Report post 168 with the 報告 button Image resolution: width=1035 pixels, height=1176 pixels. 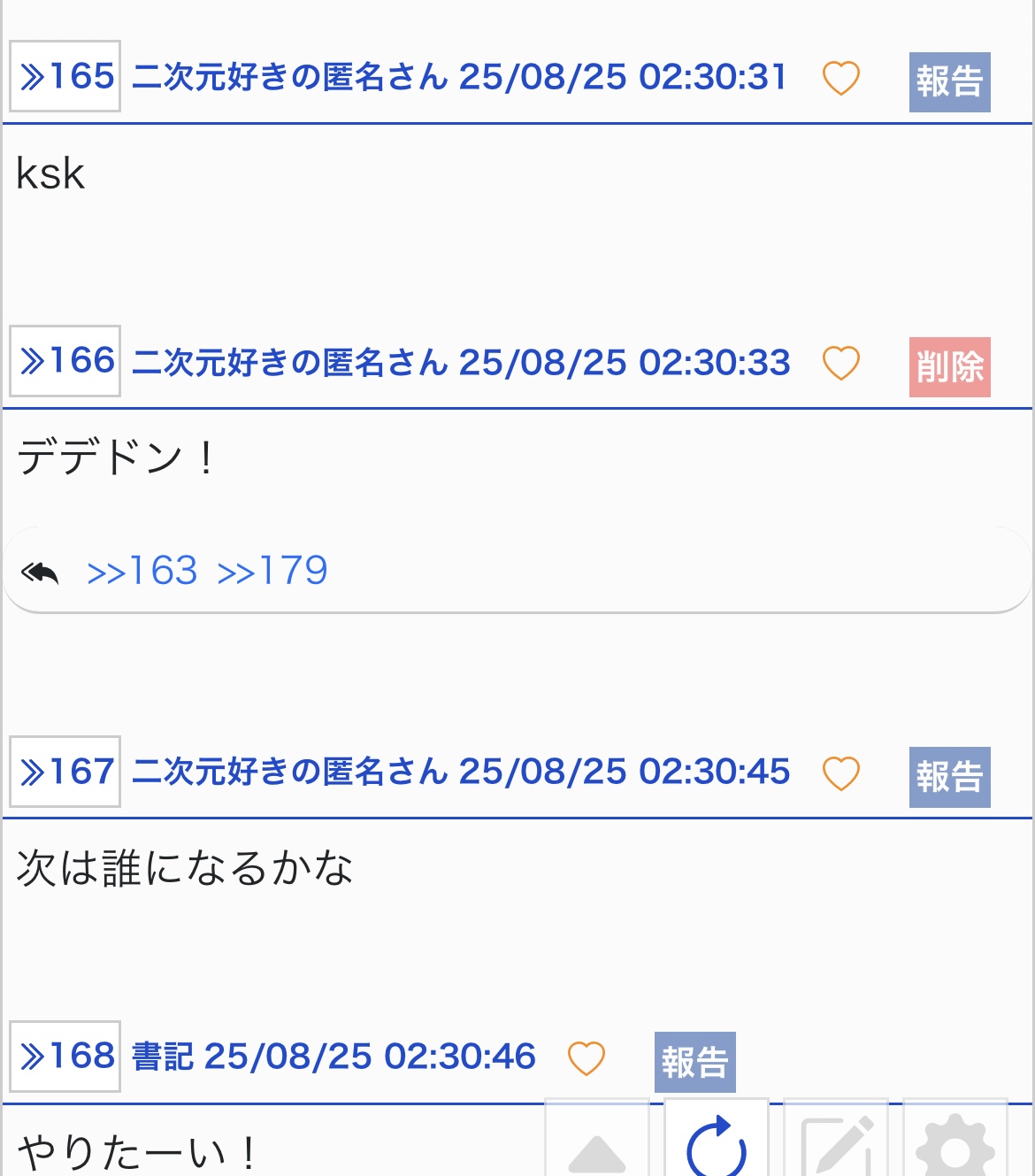(x=694, y=1063)
